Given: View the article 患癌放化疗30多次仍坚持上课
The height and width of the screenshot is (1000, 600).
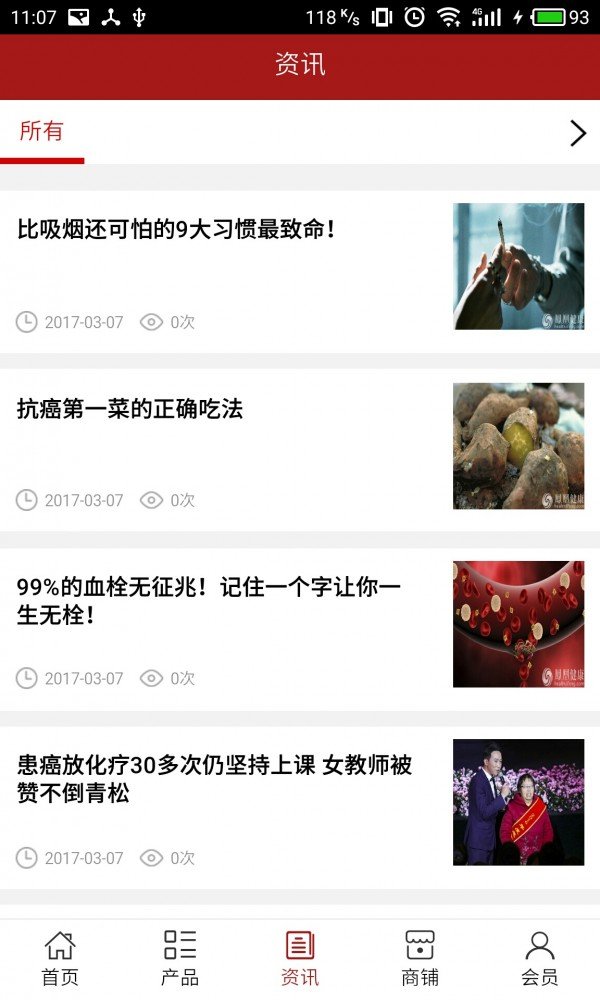Looking at the screenshot, I should click(x=215, y=779).
